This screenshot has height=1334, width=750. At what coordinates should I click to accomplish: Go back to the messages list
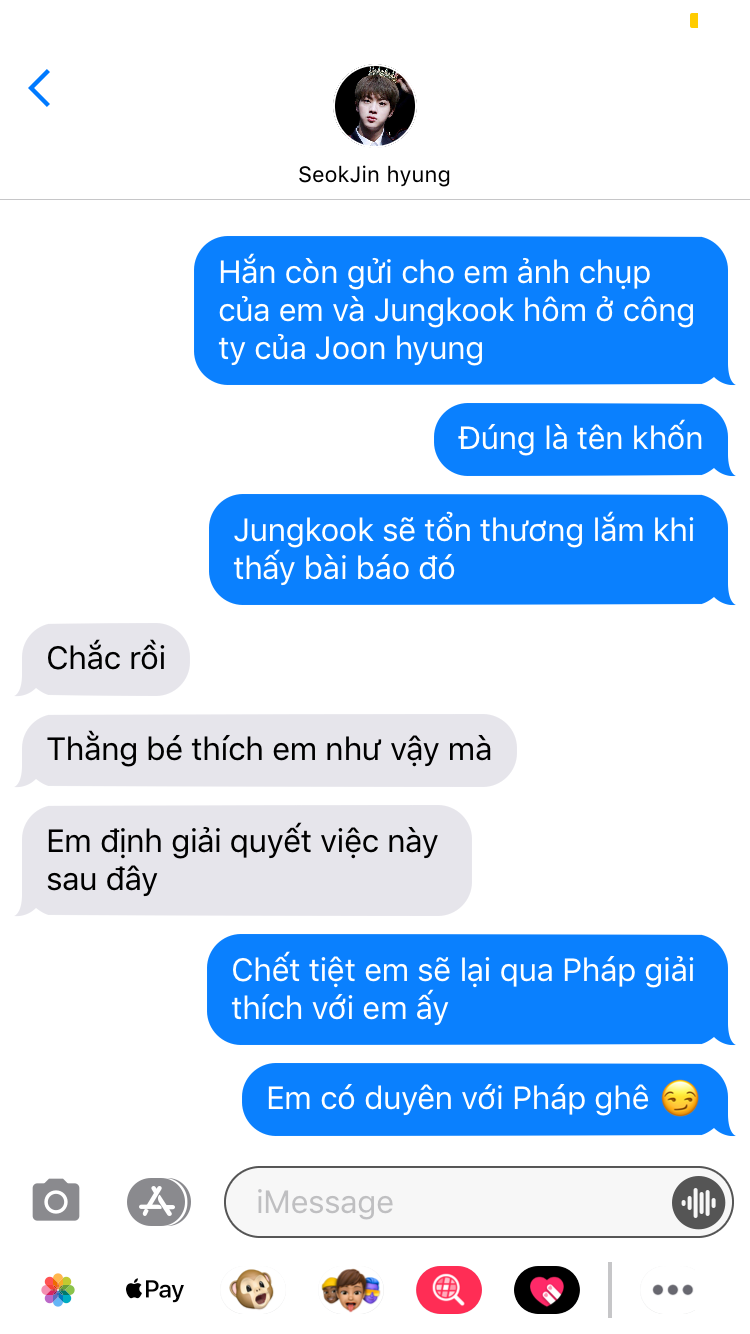click(x=40, y=89)
